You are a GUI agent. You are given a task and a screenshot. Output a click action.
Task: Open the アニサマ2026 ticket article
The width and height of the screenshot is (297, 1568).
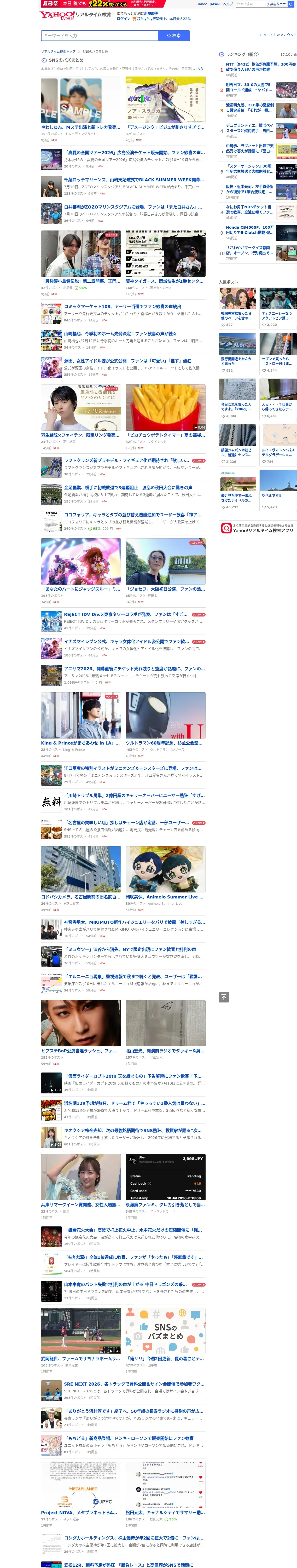tap(123, 675)
